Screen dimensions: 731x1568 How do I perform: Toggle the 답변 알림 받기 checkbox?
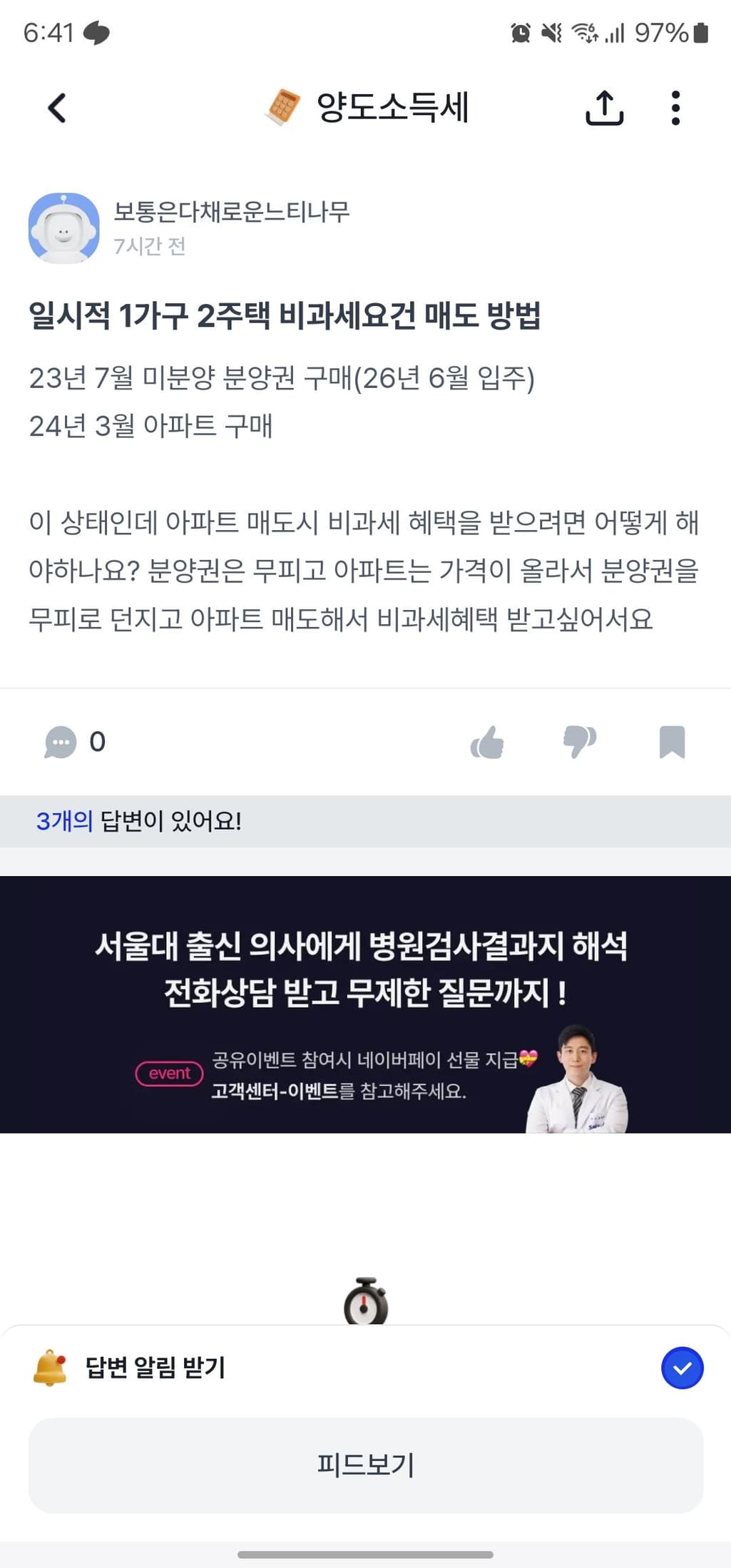[682, 1368]
